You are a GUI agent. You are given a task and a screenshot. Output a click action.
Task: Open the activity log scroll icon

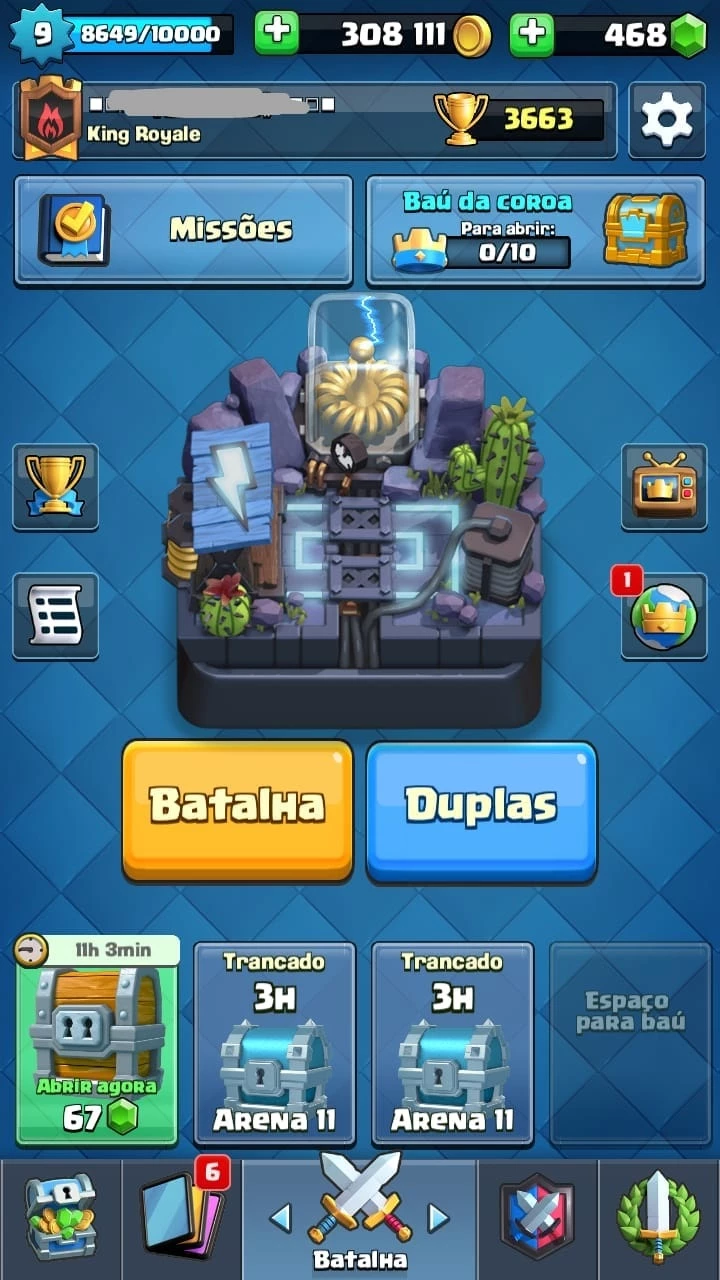click(55, 616)
